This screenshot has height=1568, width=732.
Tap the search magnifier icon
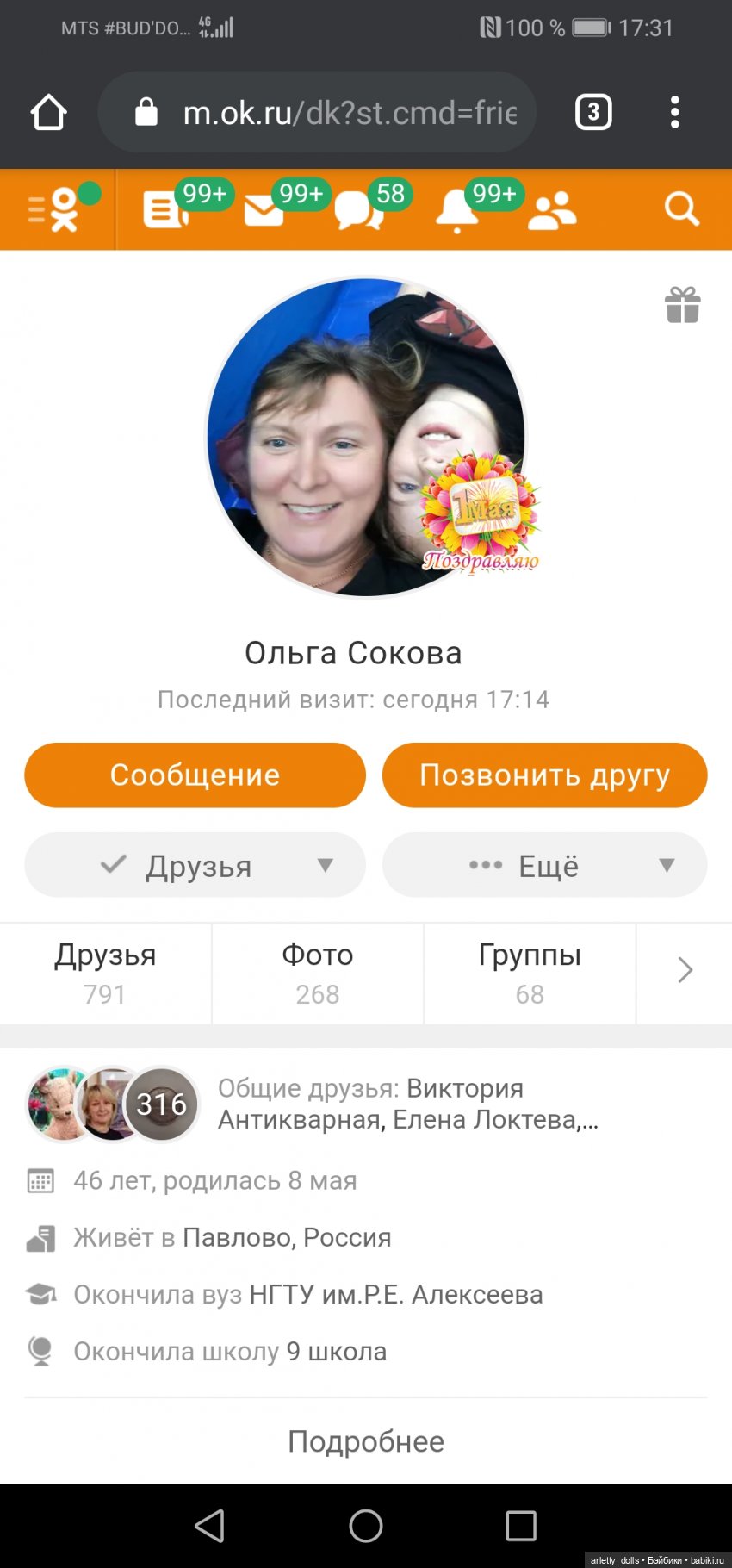(x=681, y=209)
